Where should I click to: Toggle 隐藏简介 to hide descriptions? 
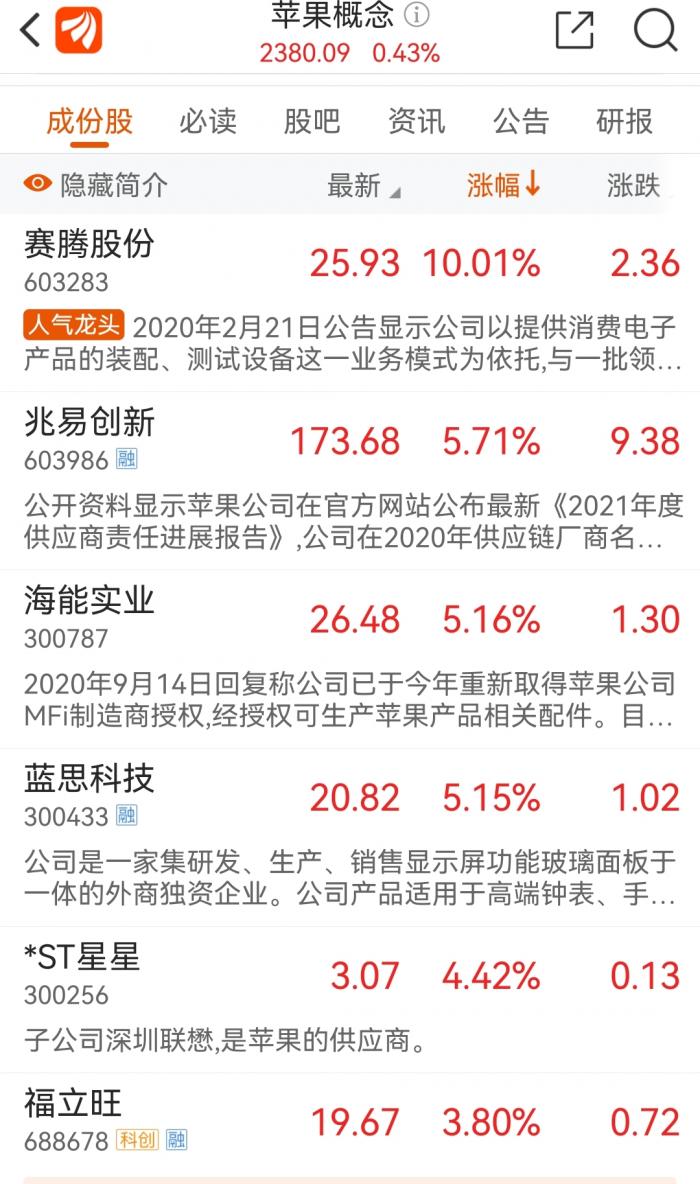[95, 185]
